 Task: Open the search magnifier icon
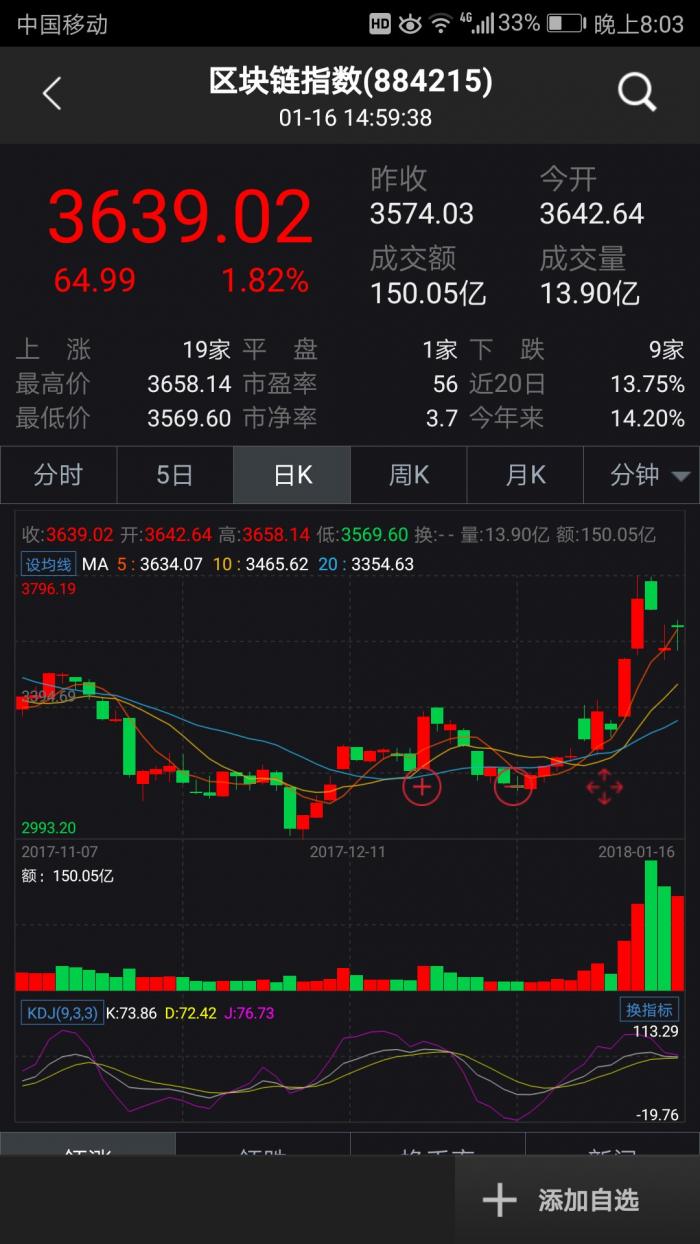[x=636, y=93]
